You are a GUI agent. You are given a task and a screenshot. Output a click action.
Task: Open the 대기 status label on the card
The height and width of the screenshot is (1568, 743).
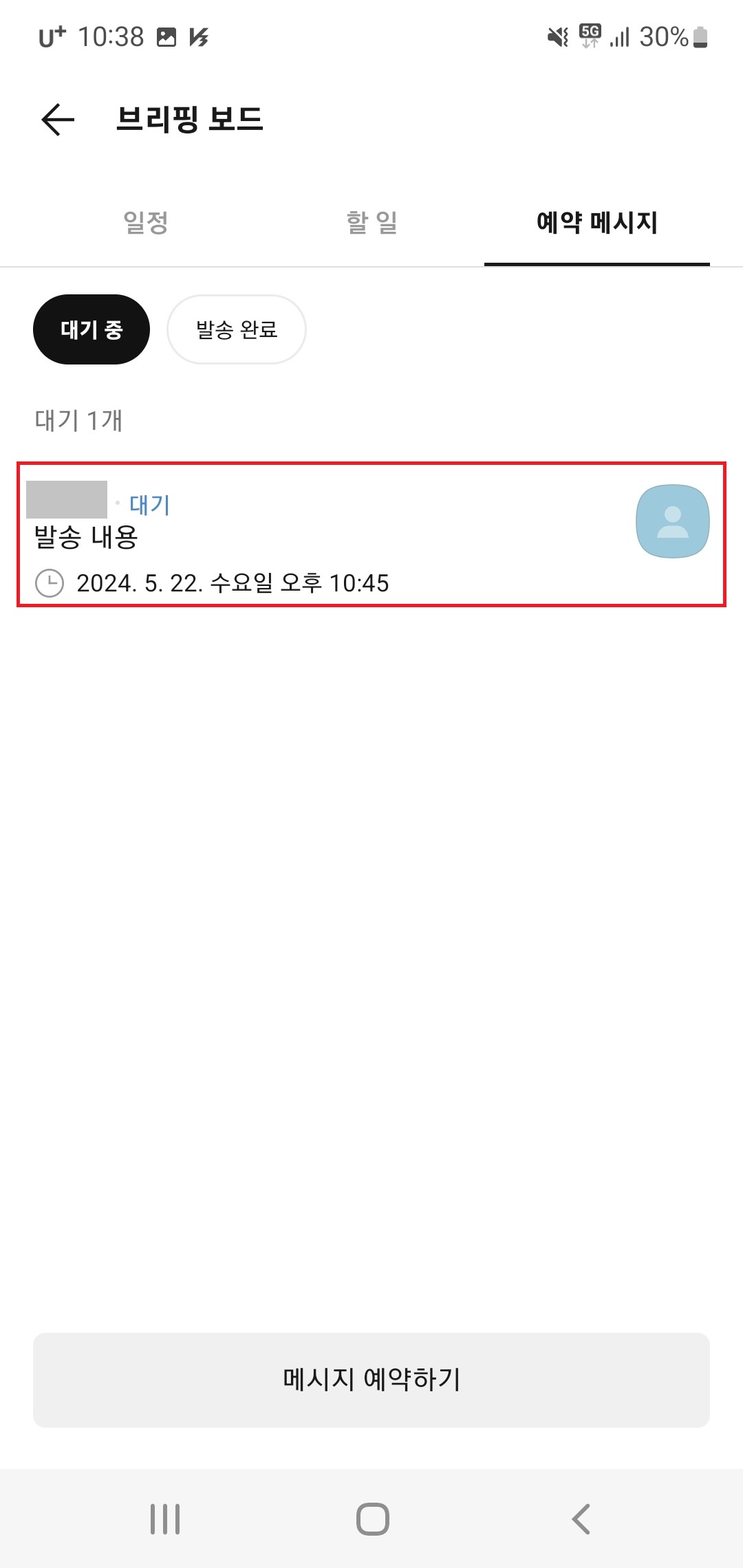click(150, 503)
